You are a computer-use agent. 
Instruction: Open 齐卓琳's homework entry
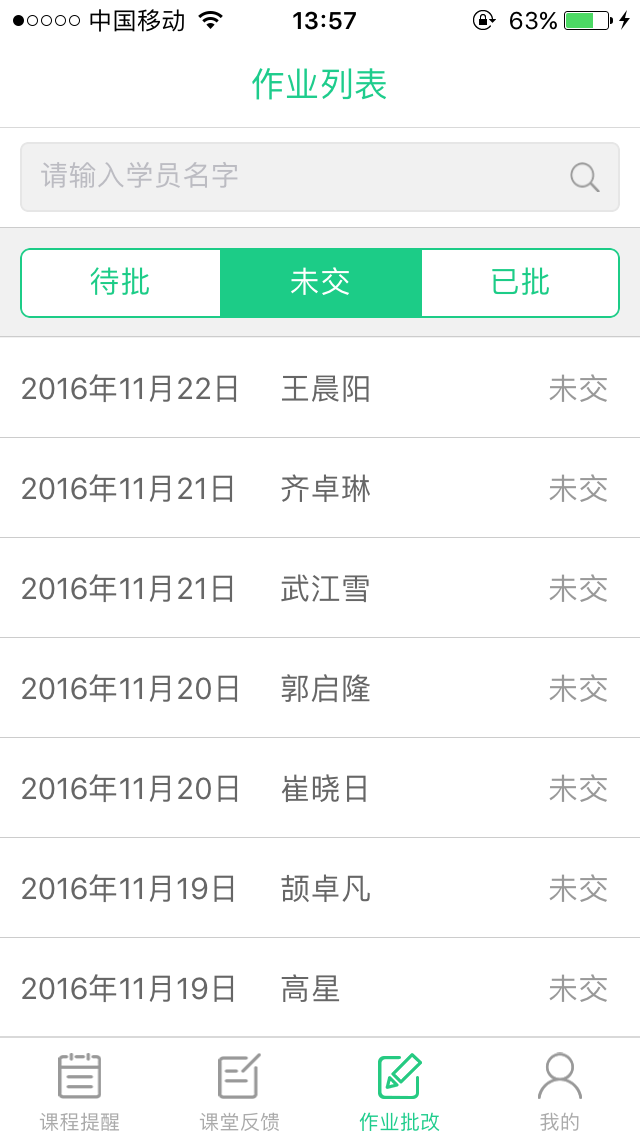coord(320,488)
